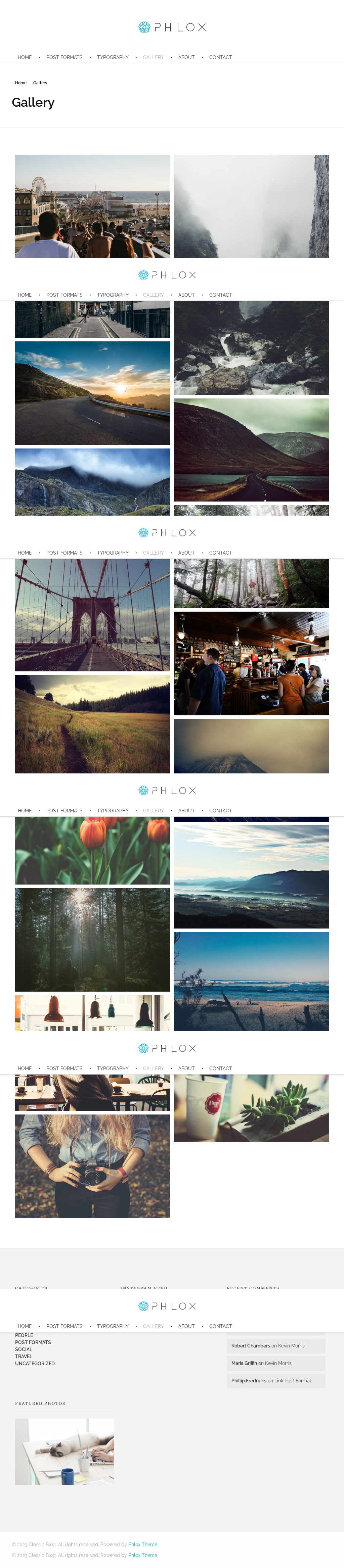View the orange tulips photo

92,850
